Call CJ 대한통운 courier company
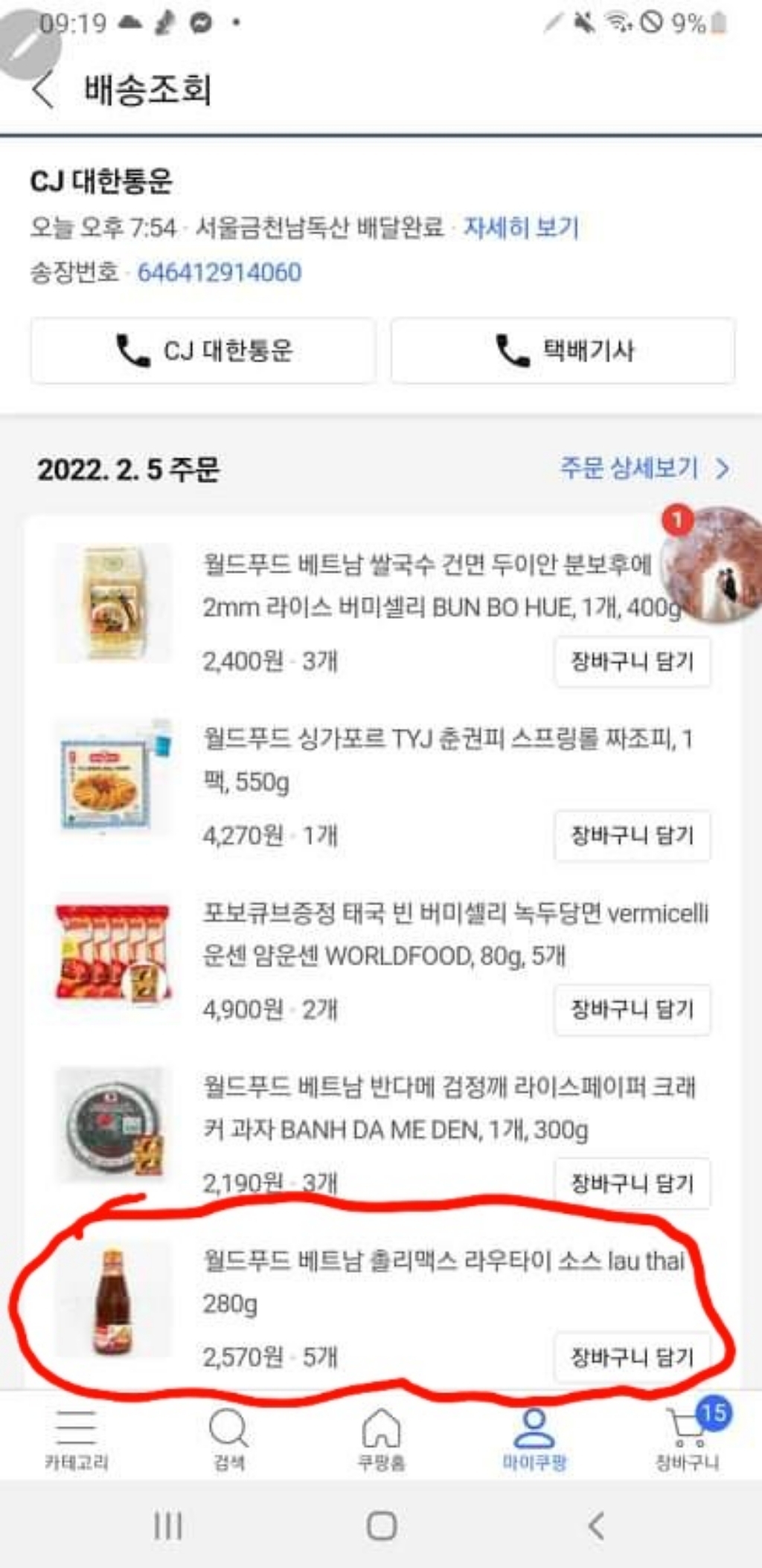762x1568 pixels. point(203,350)
